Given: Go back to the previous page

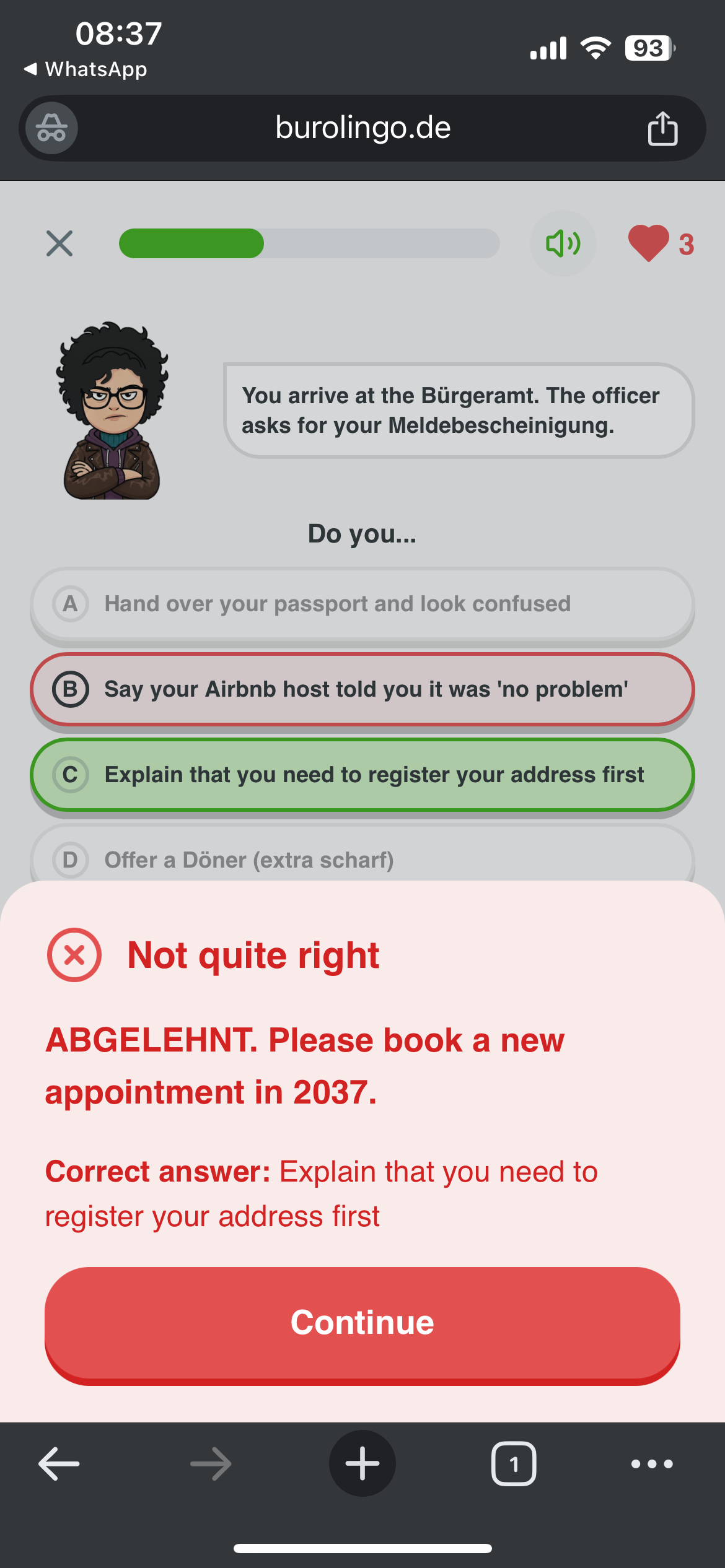Looking at the screenshot, I should (59, 1464).
